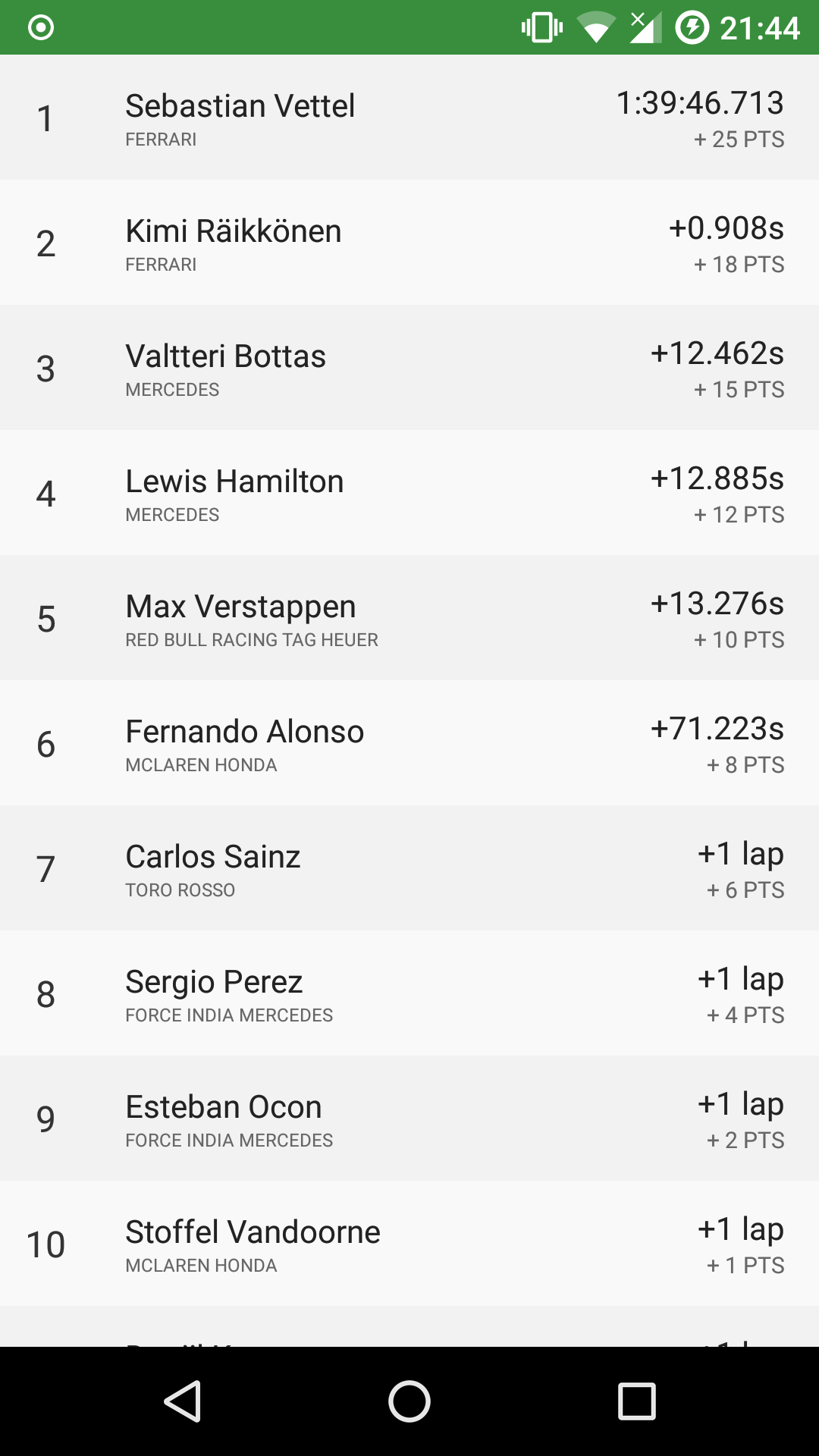Image resolution: width=819 pixels, height=1456 pixels.
Task: Select the Esteban Ocon entry
Action: pyautogui.click(x=409, y=1119)
